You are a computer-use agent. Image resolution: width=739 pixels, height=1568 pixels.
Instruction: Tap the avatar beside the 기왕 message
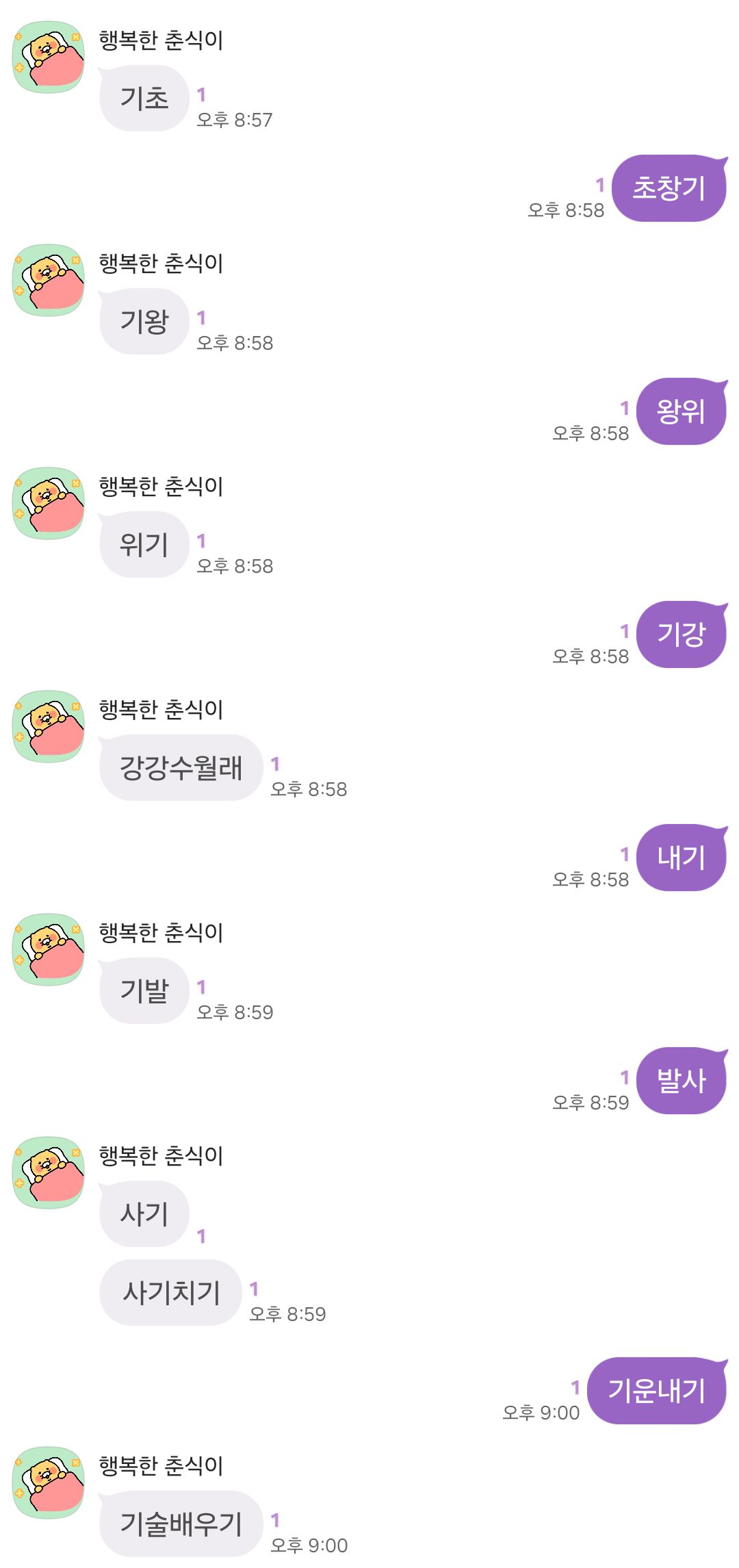[49, 281]
